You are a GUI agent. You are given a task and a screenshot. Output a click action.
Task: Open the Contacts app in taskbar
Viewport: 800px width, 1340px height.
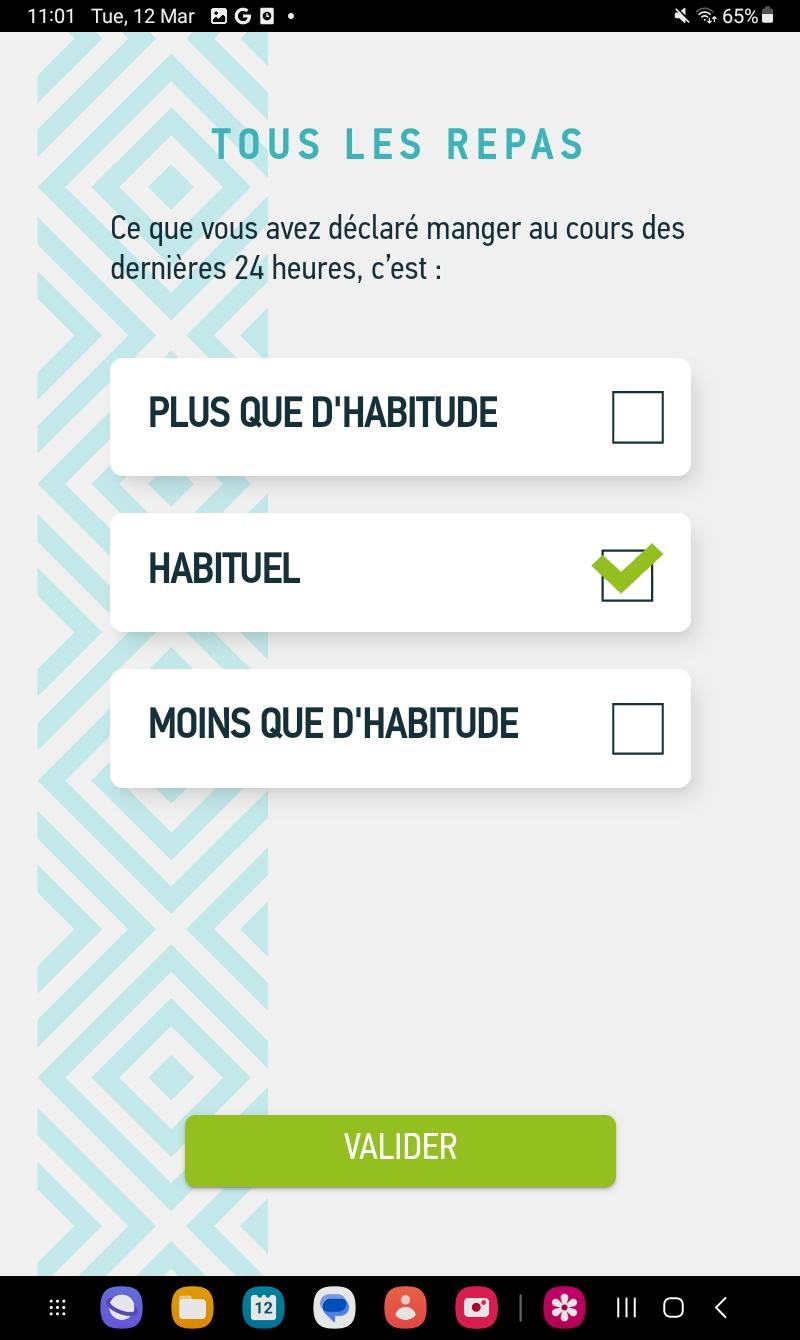[x=405, y=1307]
